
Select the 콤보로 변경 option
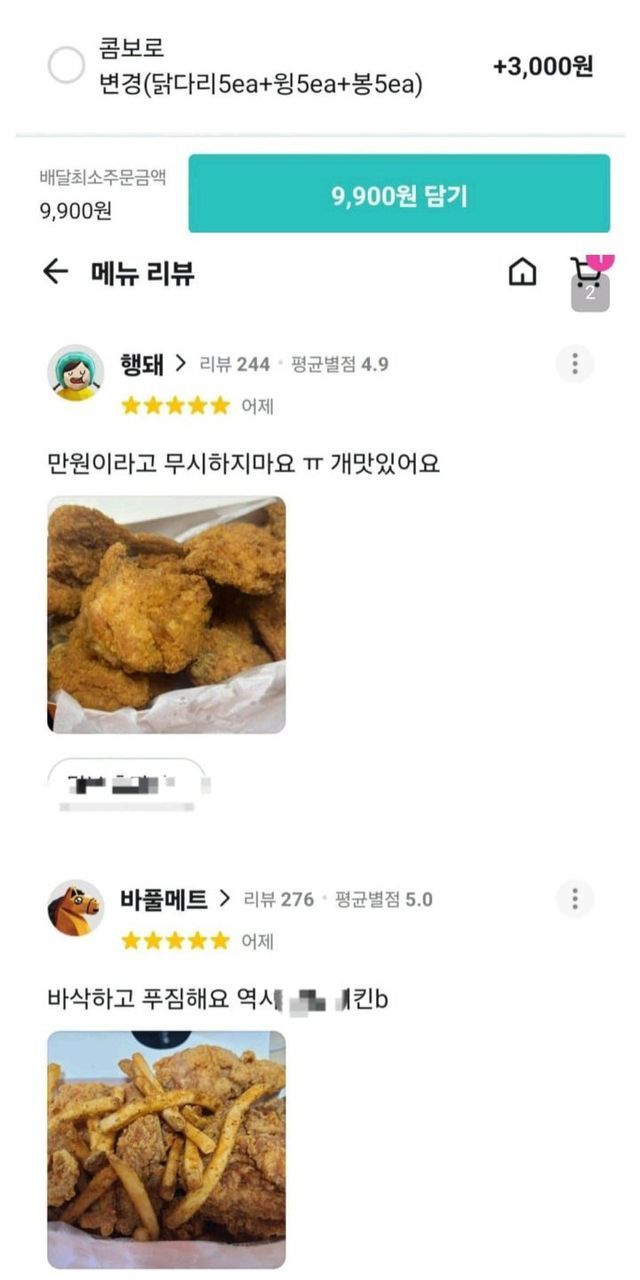(x=67, y=66)
